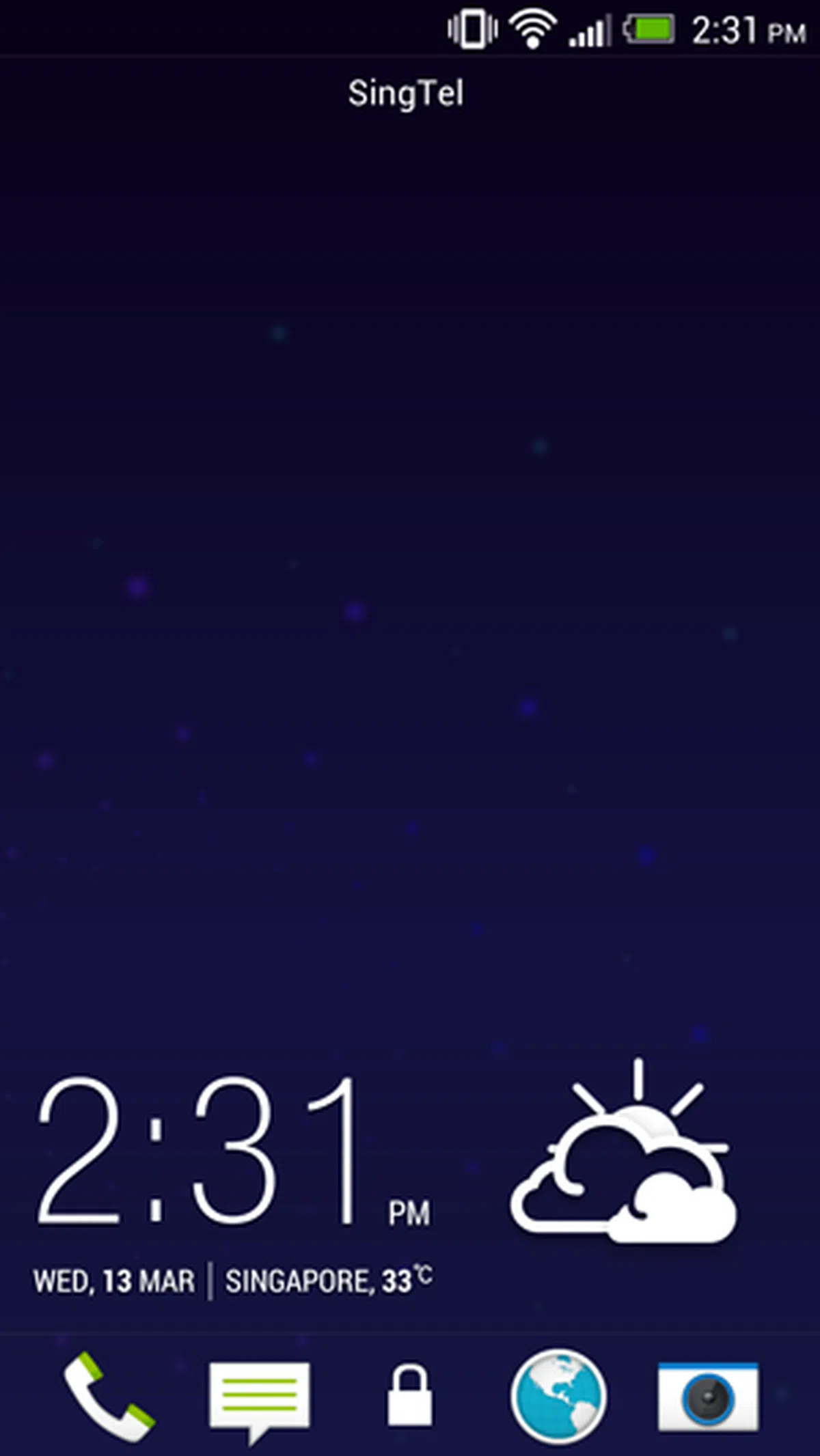Open the camera shortcut

708,1396
